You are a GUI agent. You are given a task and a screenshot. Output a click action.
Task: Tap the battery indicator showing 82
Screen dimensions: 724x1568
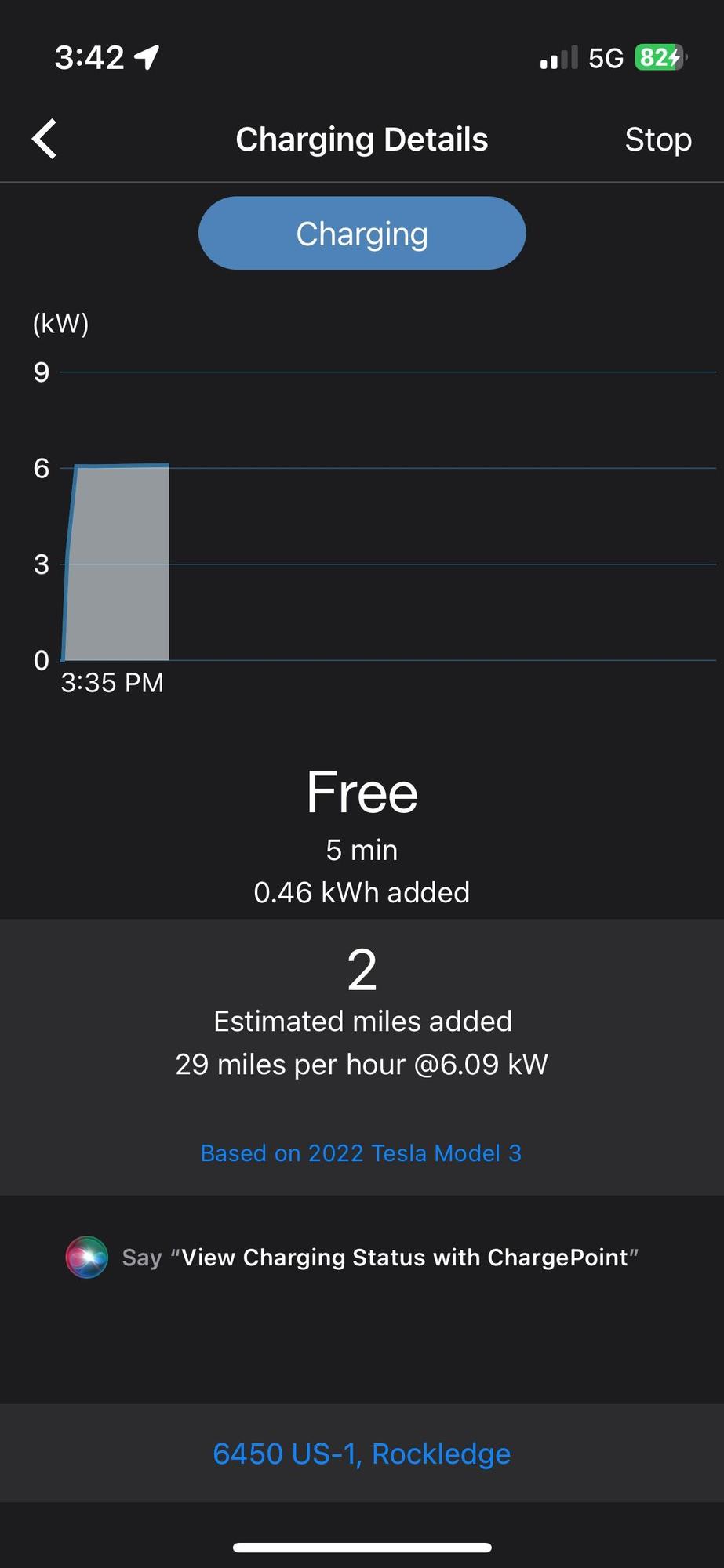[x=656, y=56]
